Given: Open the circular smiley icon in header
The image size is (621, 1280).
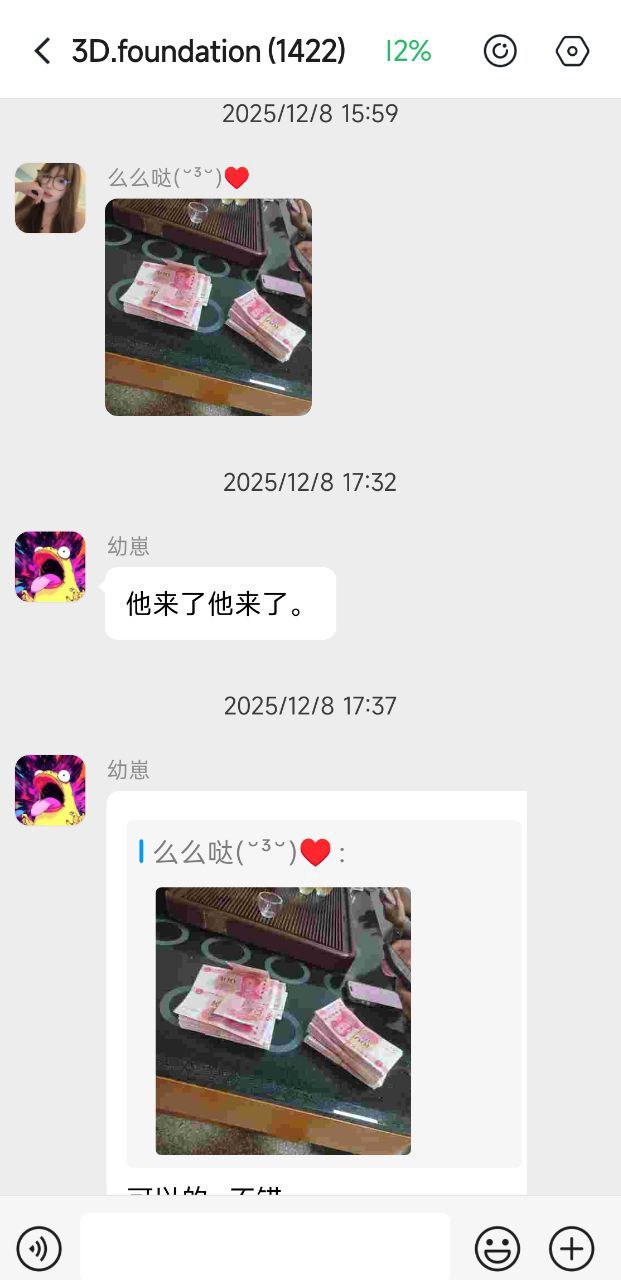Looking at the screenshot, I should [x=500, y=51].
